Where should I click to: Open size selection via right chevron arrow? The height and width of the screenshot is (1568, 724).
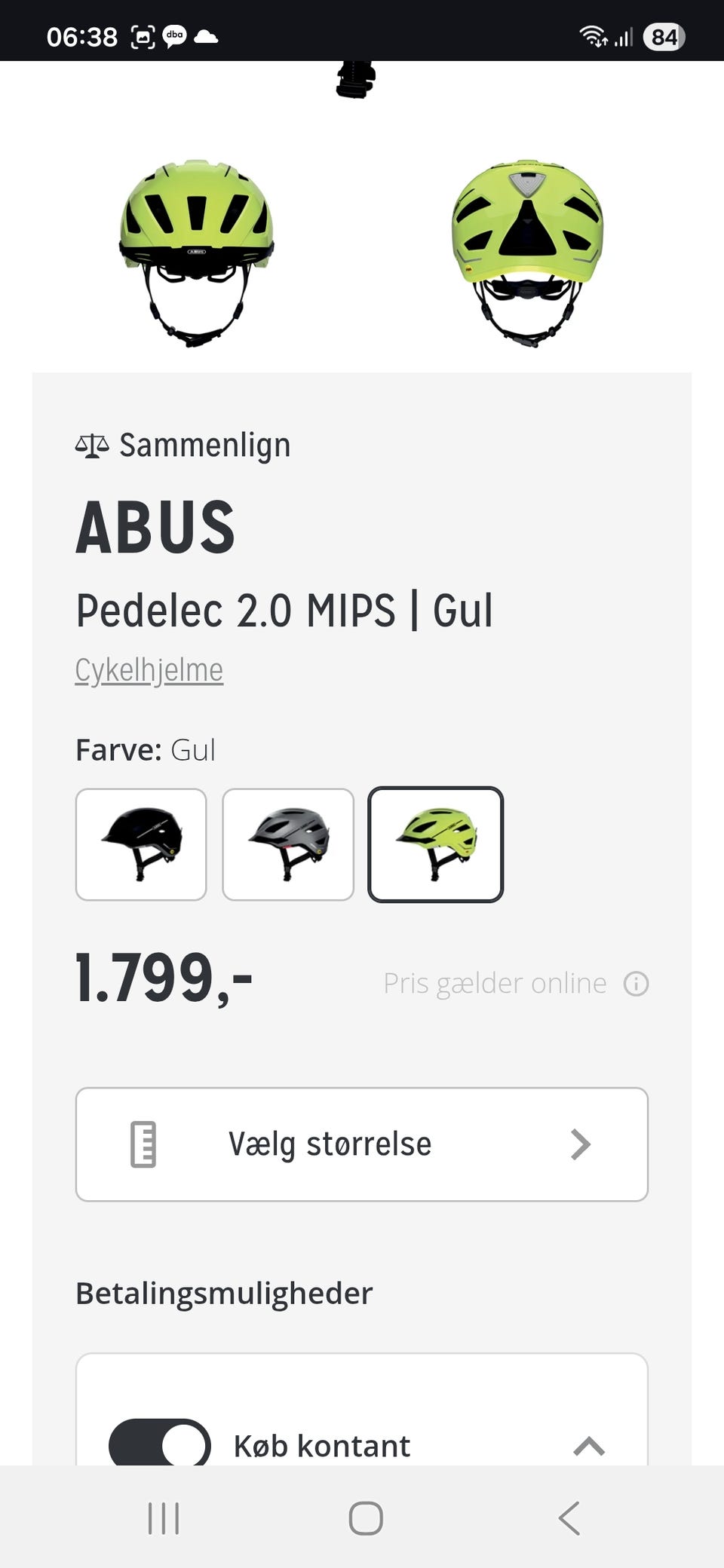tap(581, 1144)
